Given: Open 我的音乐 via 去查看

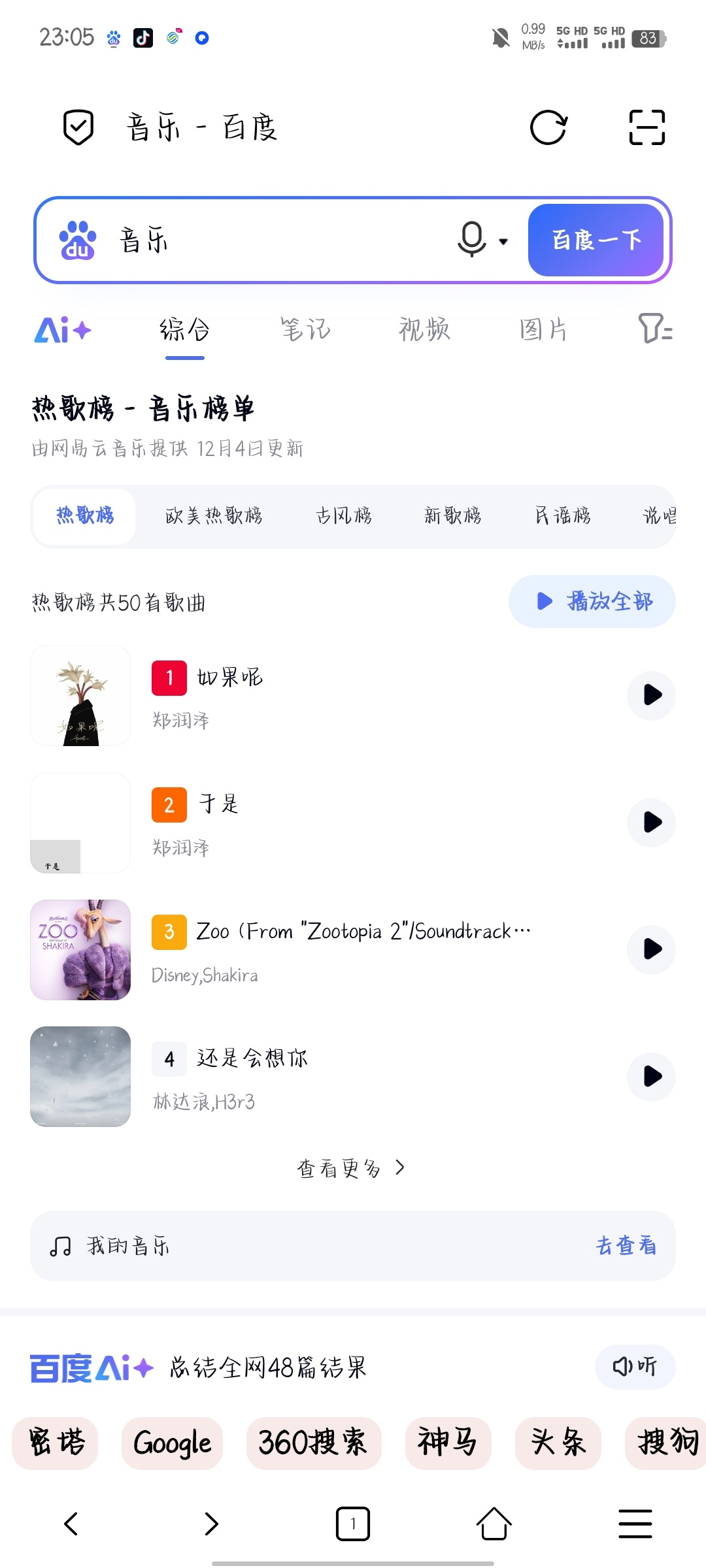Looking at the screenshot, I should point(626,1246).
